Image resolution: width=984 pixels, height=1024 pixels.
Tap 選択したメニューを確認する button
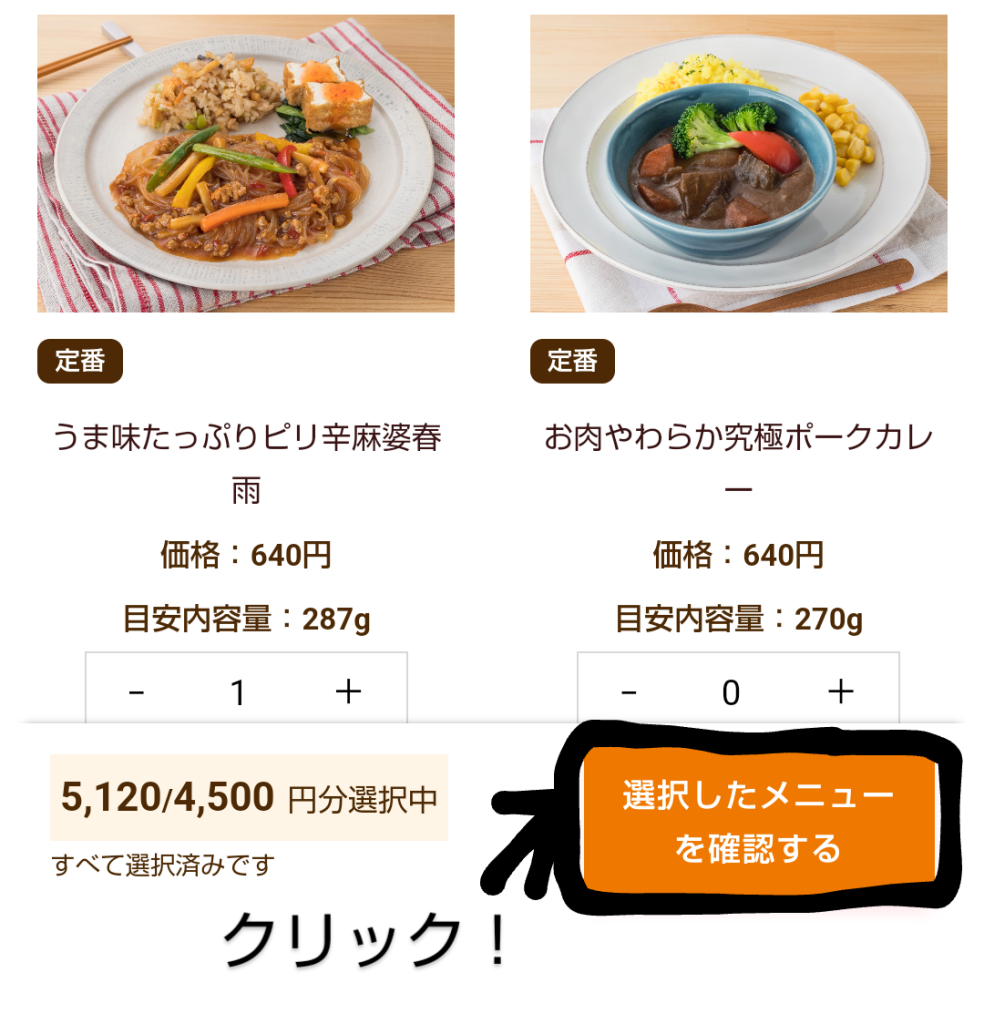click(x=758, y=823)
